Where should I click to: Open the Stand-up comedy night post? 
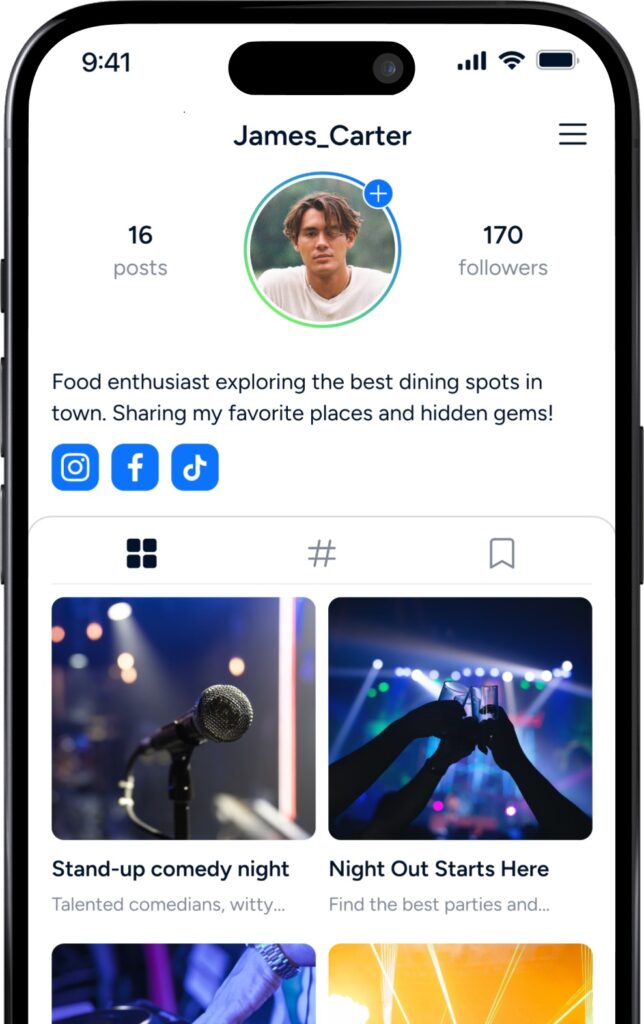click(x=183, y=718)
